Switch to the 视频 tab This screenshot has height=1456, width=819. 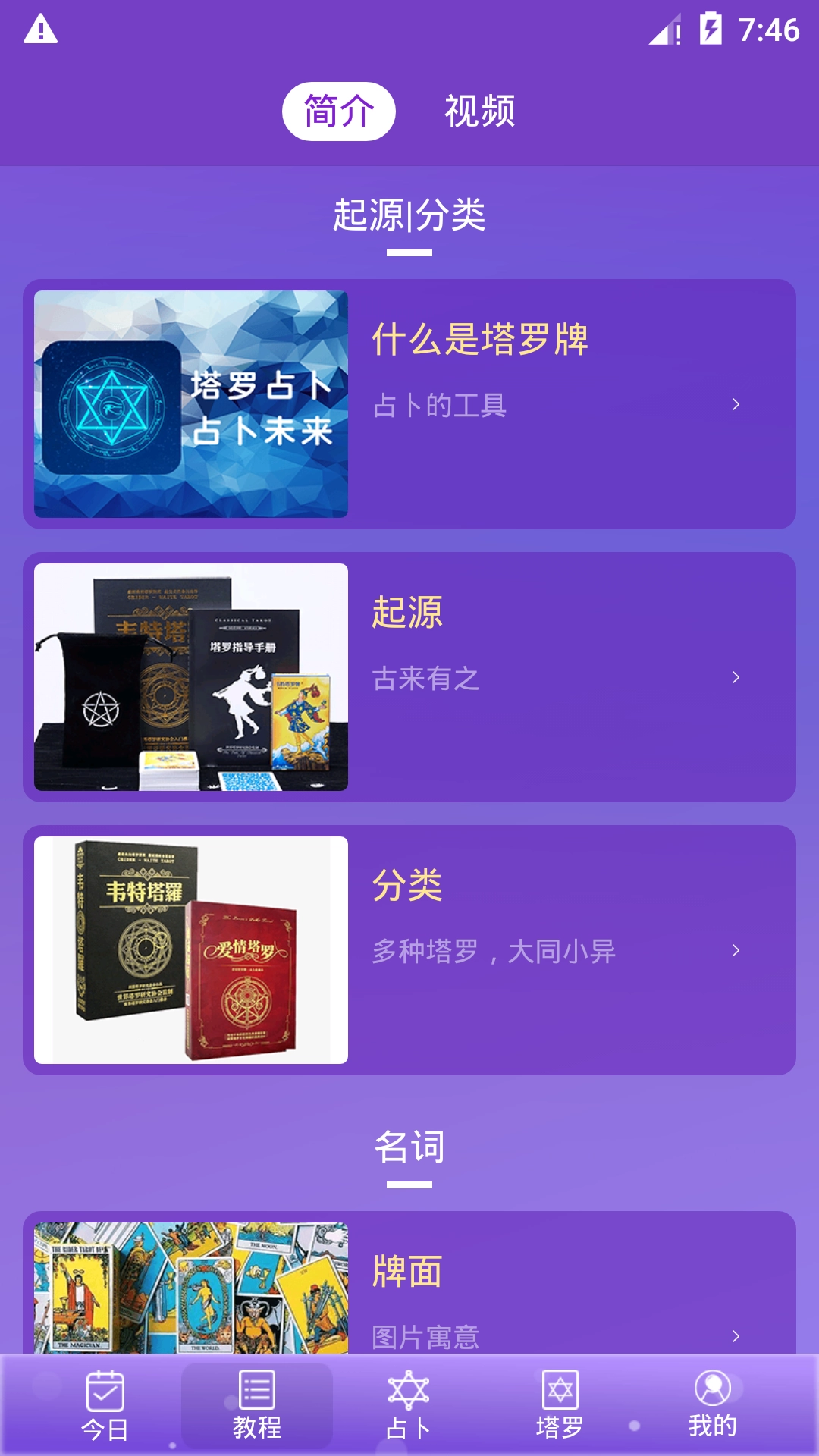[480, 109]
